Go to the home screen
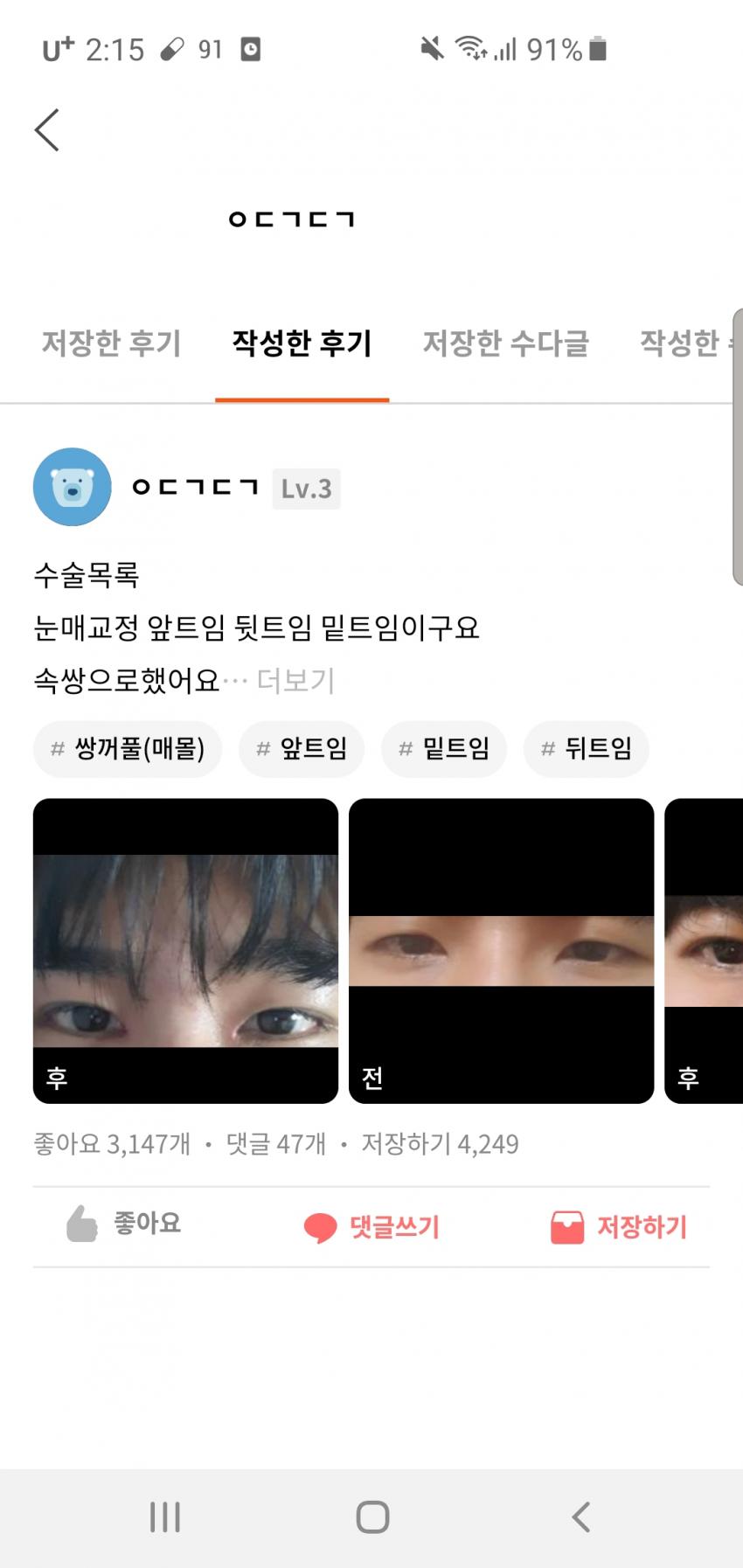The image size is (743, 1568). tap(372, 1517)
